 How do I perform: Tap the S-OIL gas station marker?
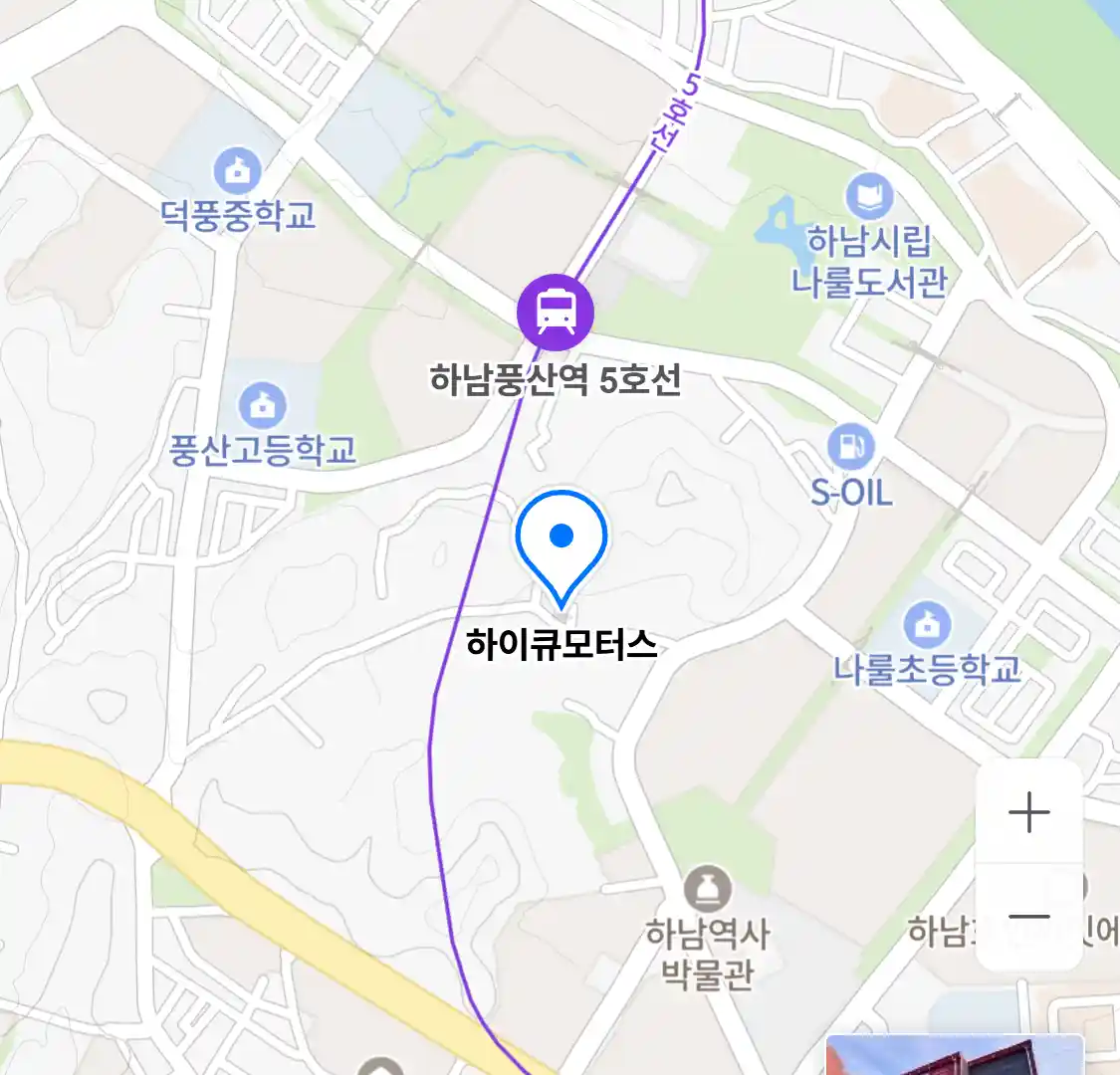click(x=850, y=447)
